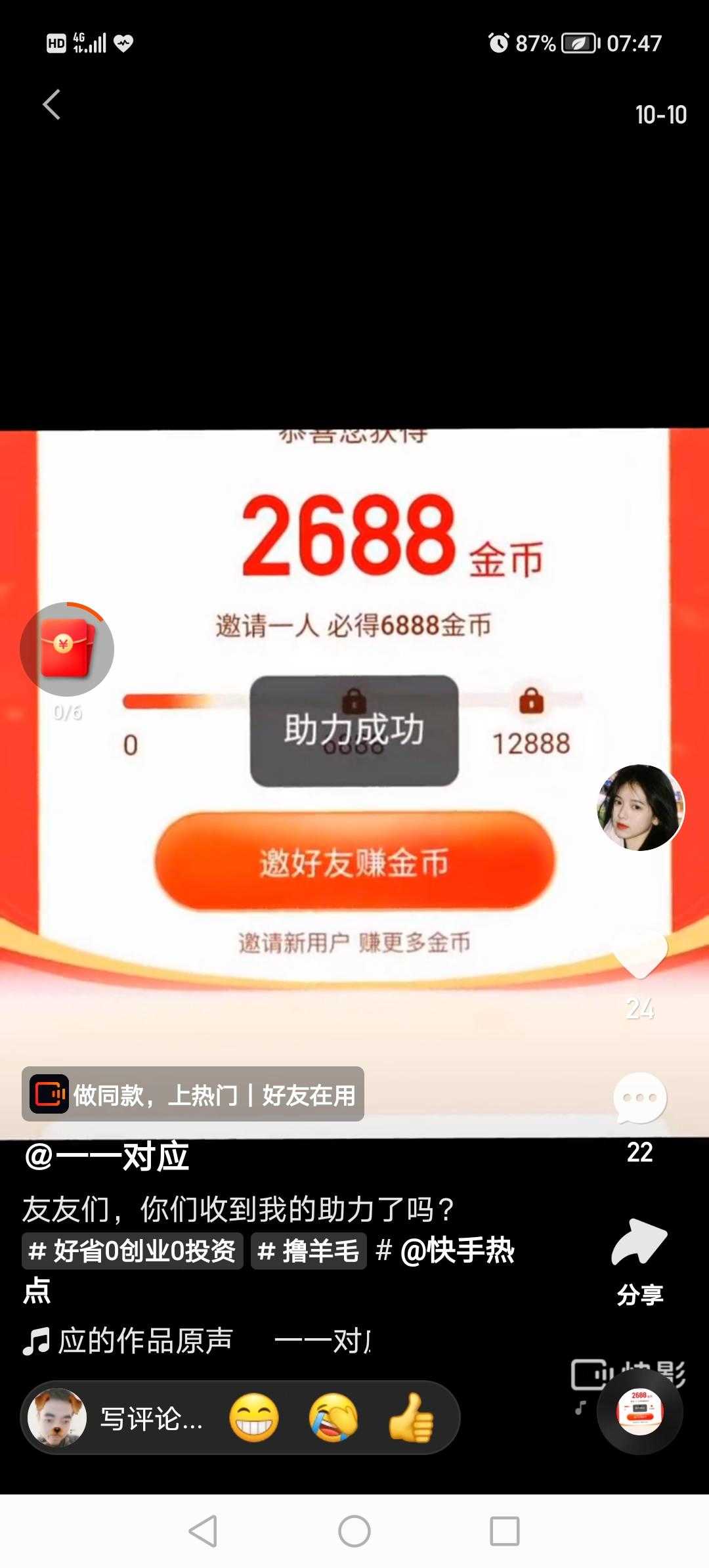The image size is (709, 1568).
Task: Open the red envelope reward icon
Action: [x=67, y=649]
